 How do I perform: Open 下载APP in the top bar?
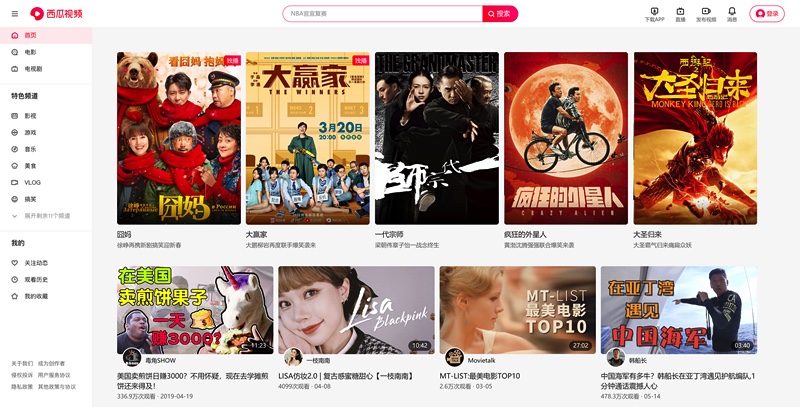click(654, 14)
